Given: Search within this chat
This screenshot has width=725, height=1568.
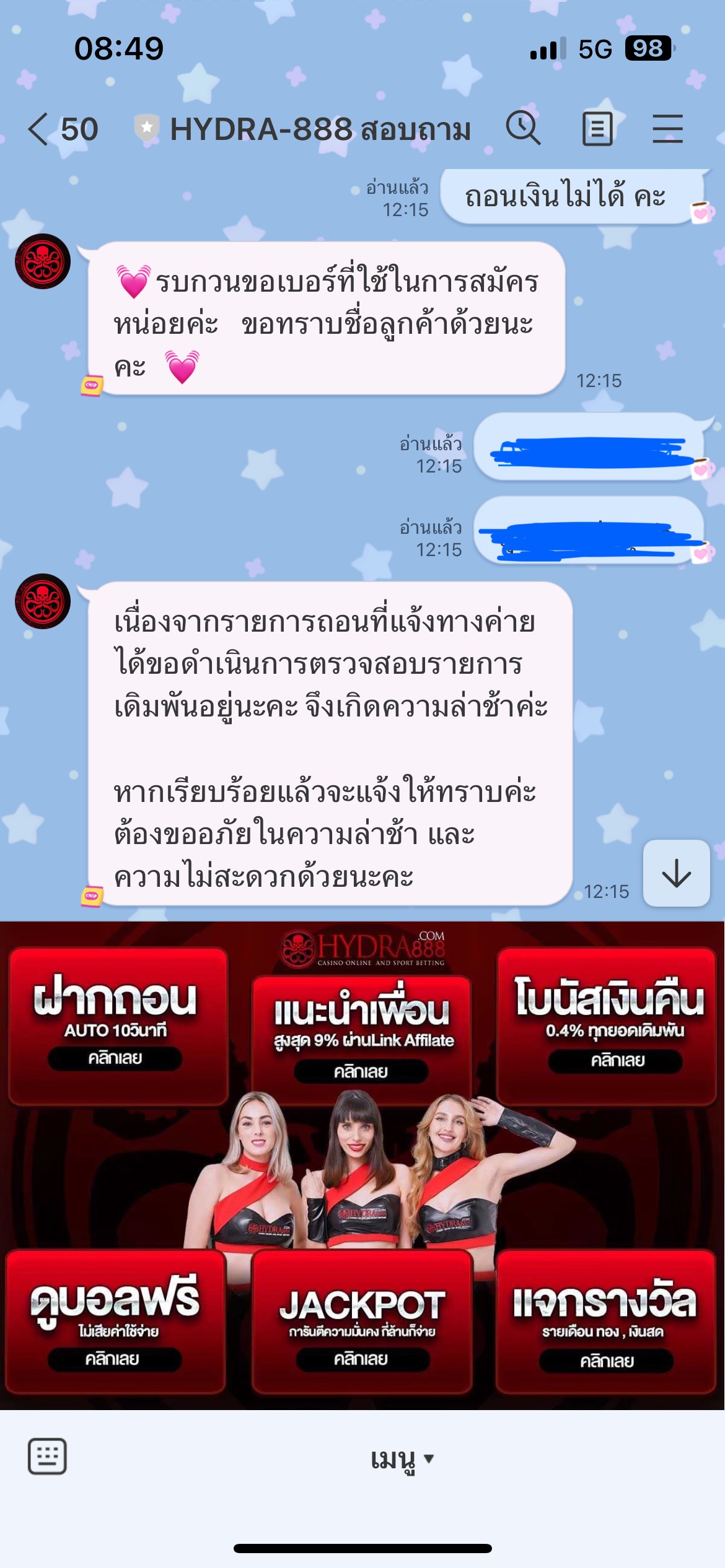Looking at the screenshot, I should [523, 129].
